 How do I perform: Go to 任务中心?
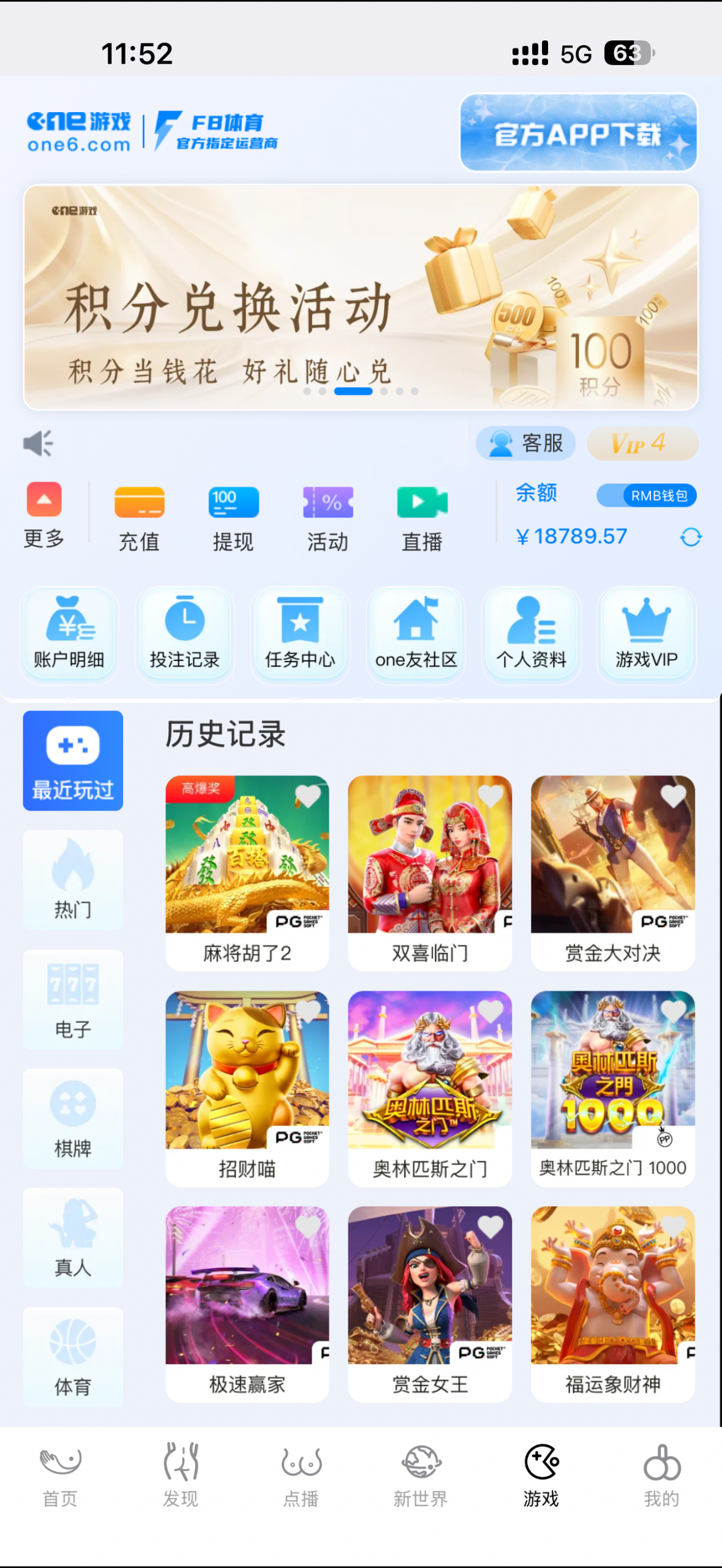coord(300,634)
